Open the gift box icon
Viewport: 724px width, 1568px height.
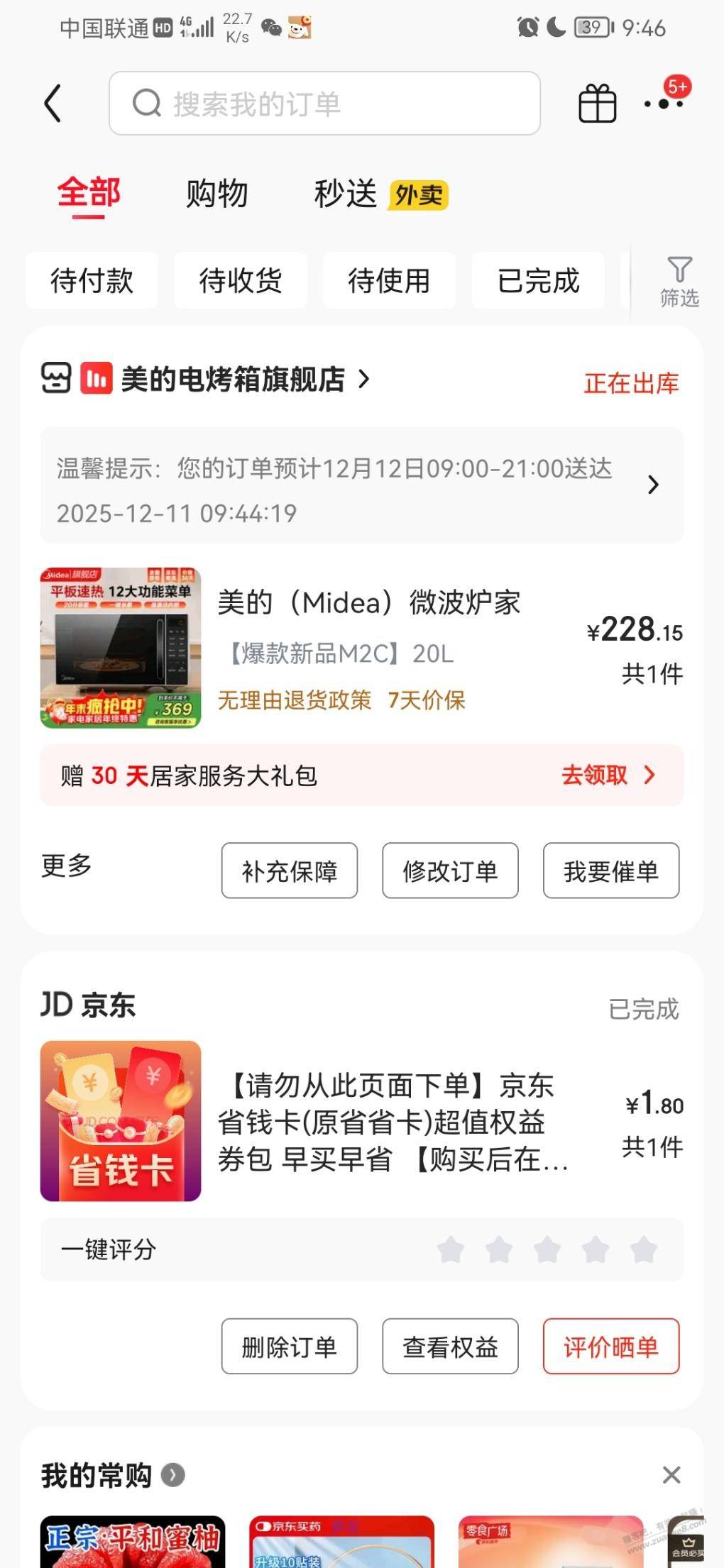pos(597,104)
